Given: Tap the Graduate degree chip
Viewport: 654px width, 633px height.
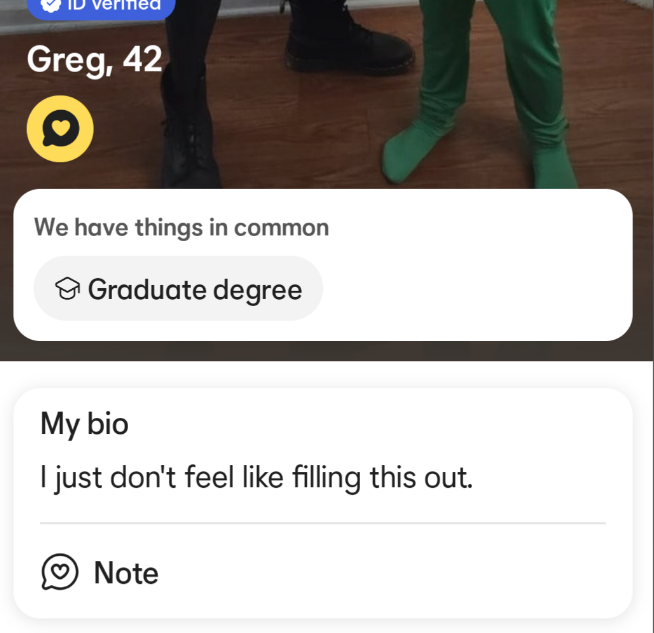Looking at the screenshot, I should click(x=178, y=289).
